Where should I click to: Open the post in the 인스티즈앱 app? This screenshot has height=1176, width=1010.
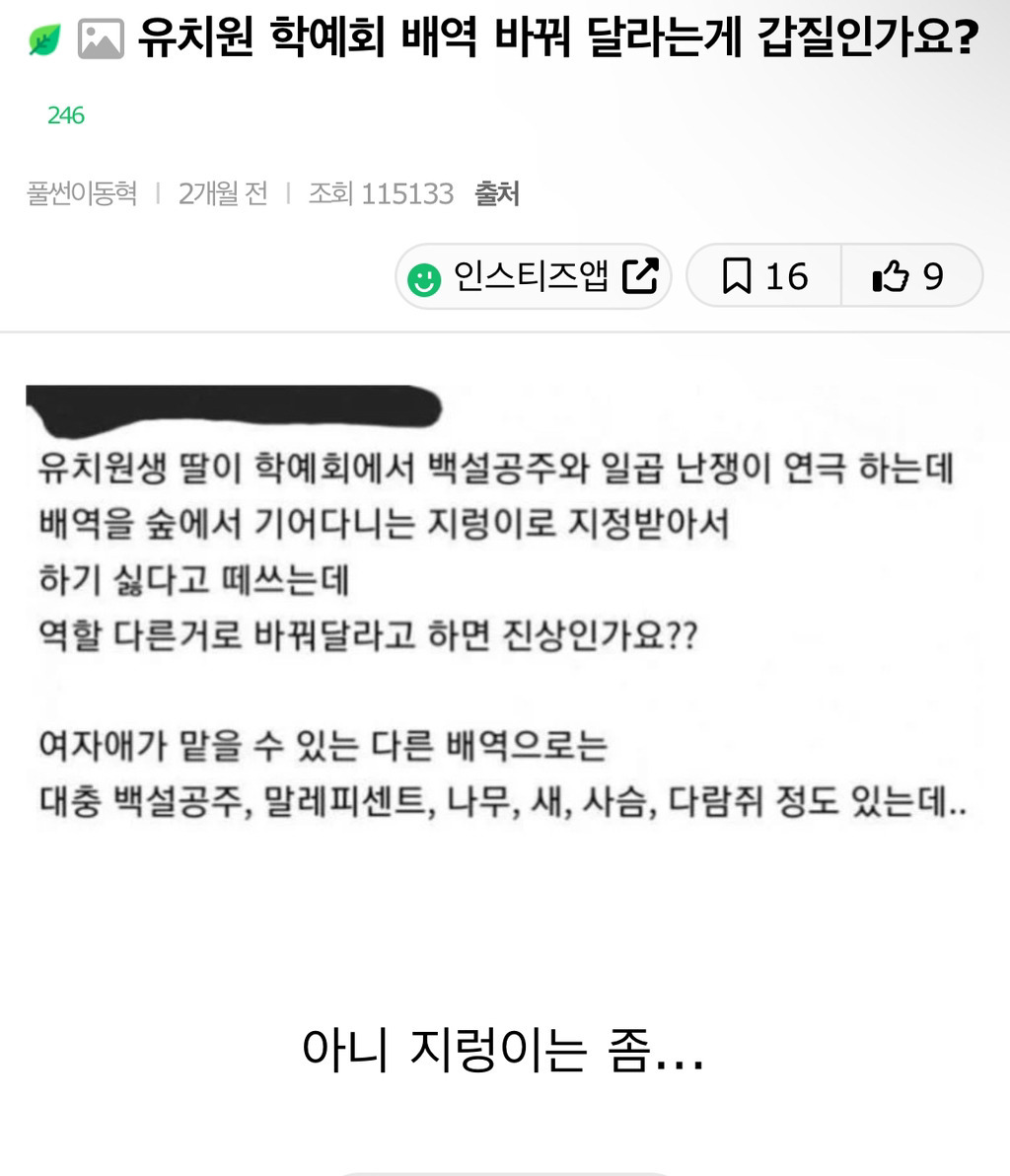[x=534, y=276]
